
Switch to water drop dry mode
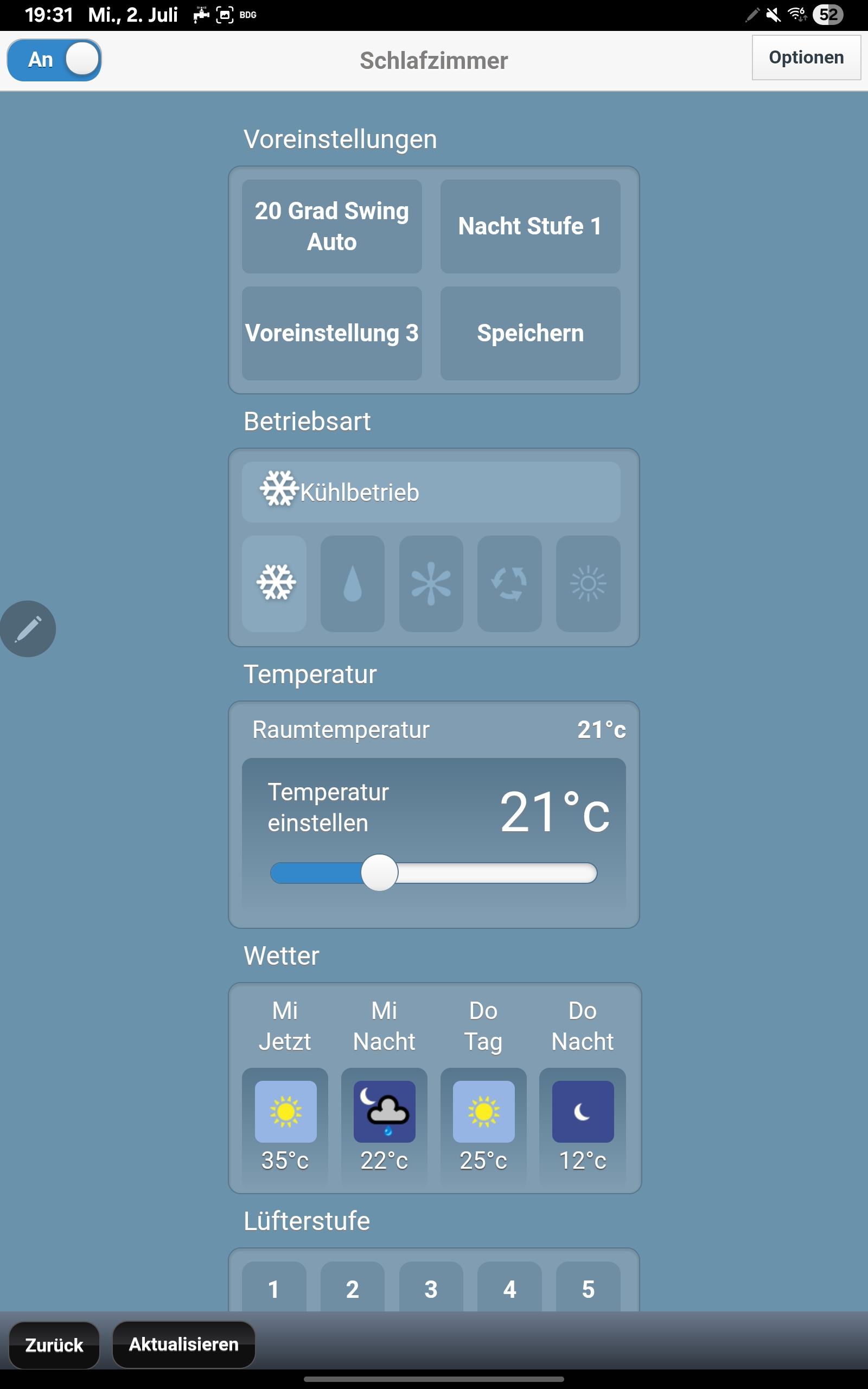[353, 583]
